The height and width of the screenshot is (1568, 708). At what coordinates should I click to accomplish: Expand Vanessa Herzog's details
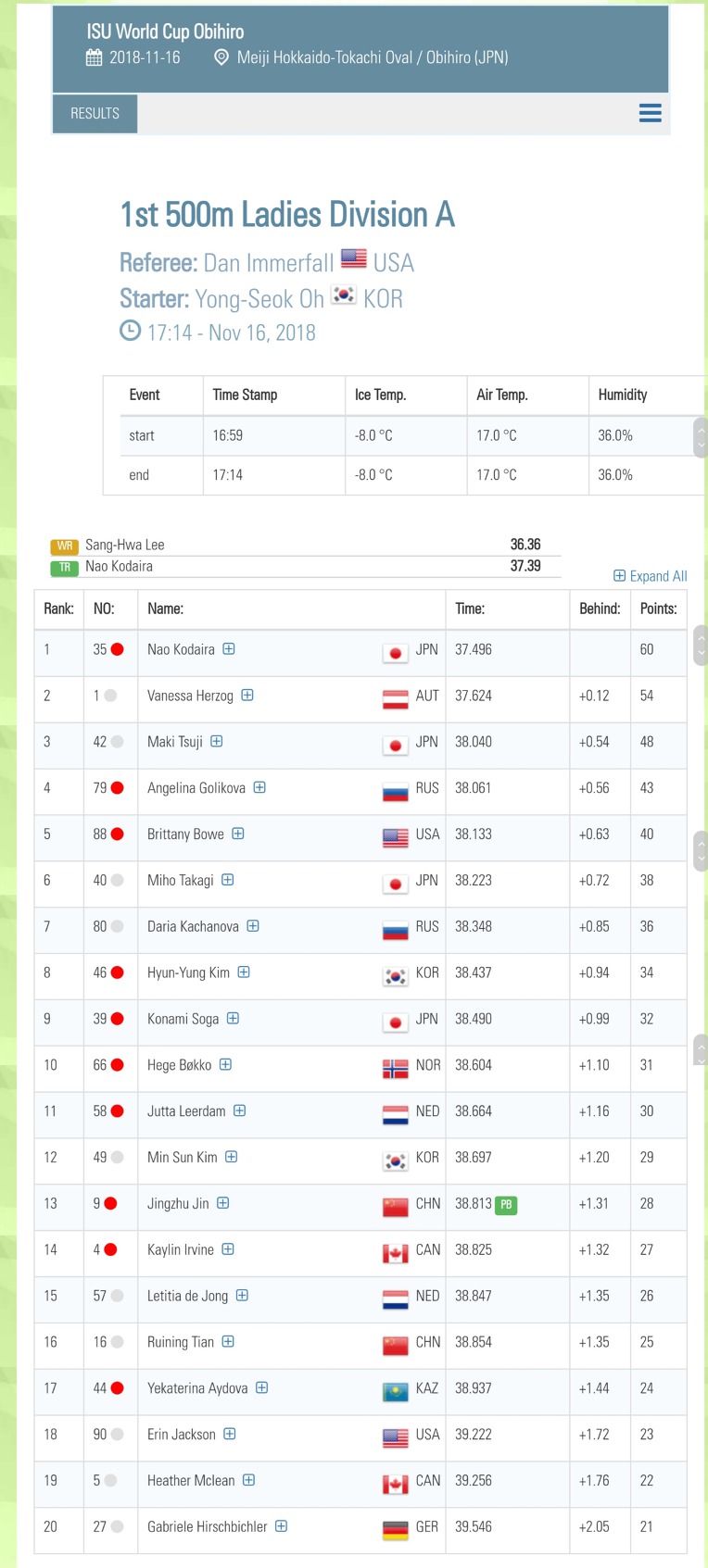coord(247,696)
